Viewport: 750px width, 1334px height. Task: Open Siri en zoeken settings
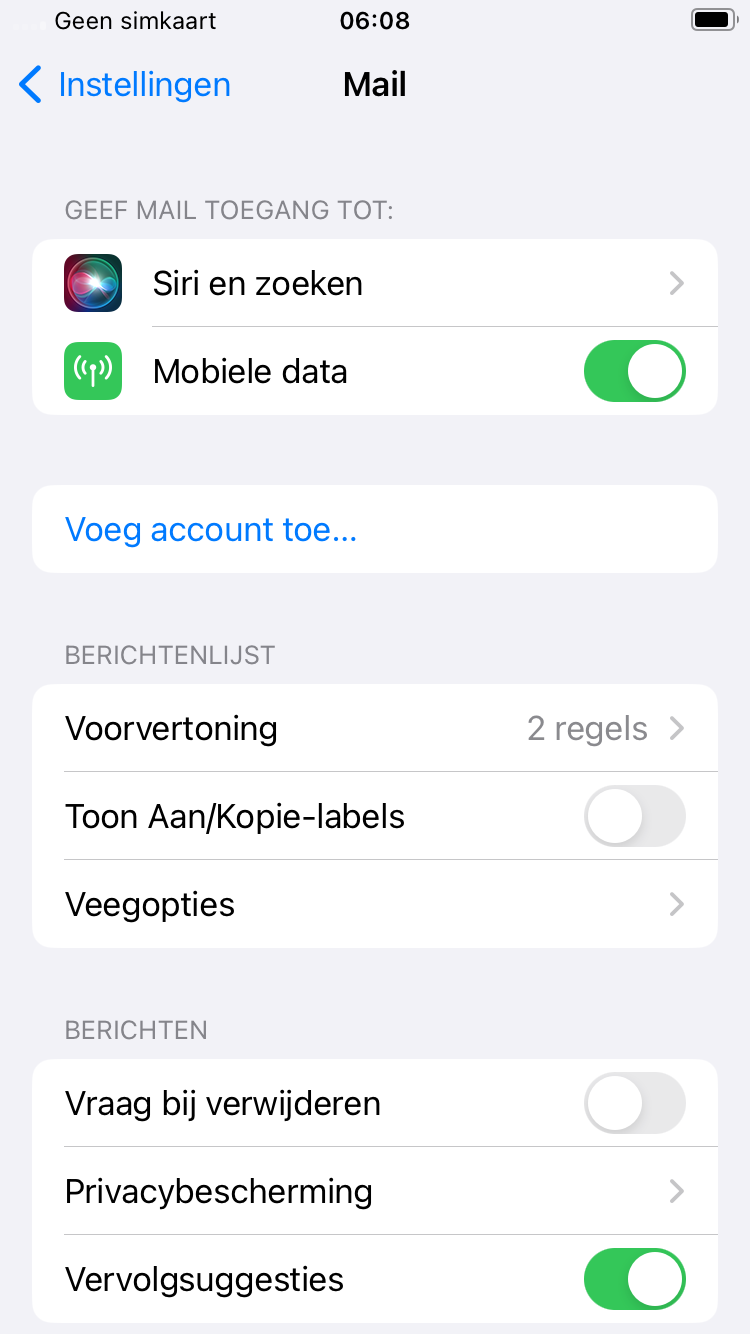click(x=375, y=283)
